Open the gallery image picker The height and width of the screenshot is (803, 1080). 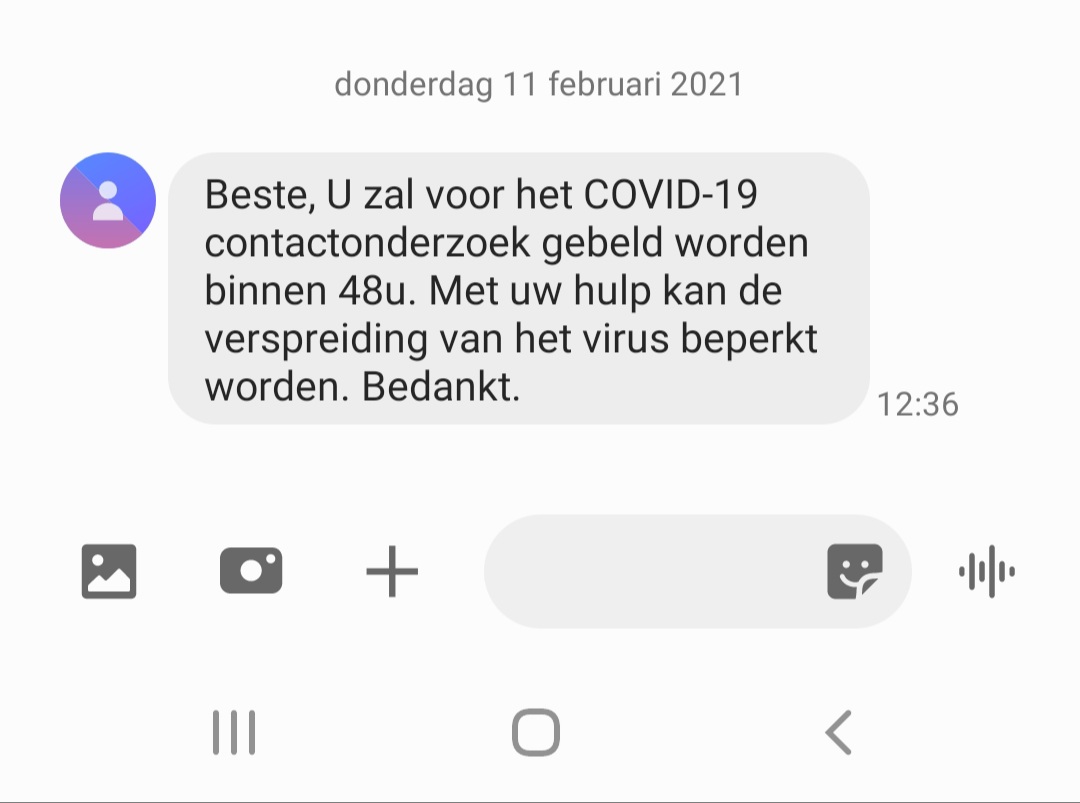click(108, 571)
